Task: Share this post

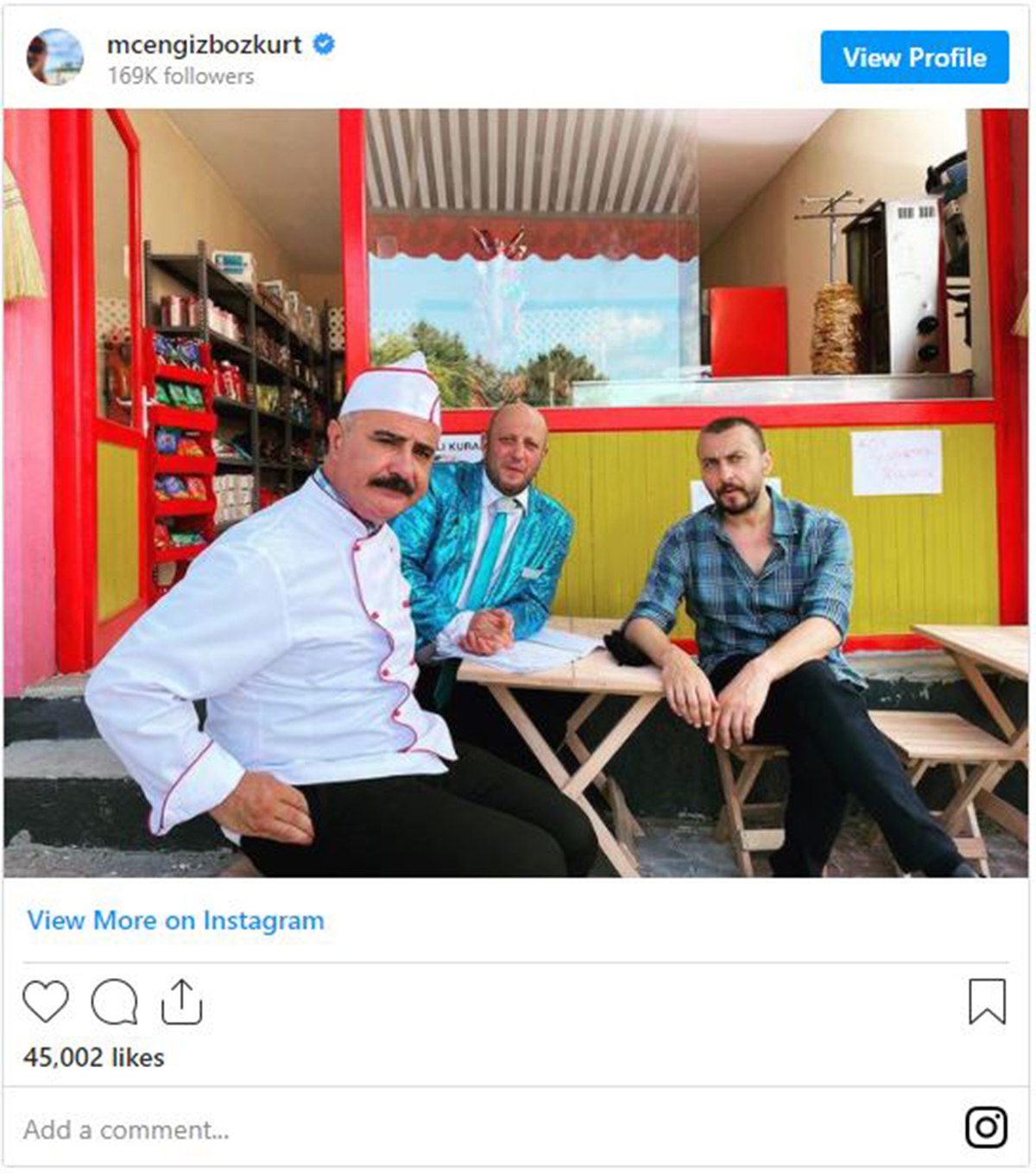Action: [181, 1001]
